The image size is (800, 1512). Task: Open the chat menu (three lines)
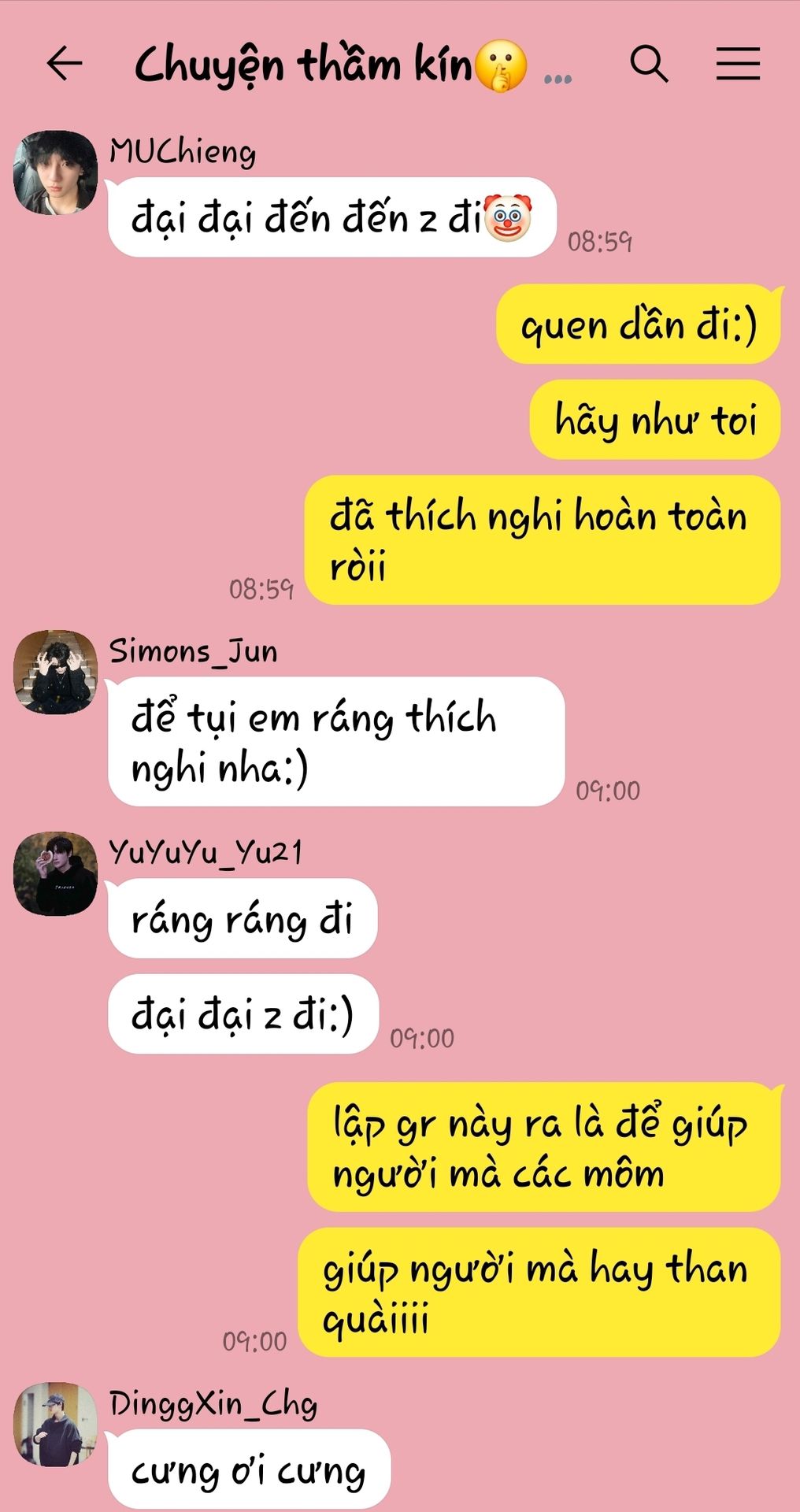coord(738,64)
